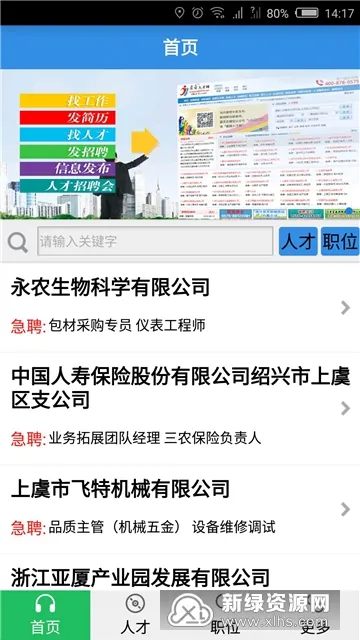Open the top promotional banner

pos(180,144)
